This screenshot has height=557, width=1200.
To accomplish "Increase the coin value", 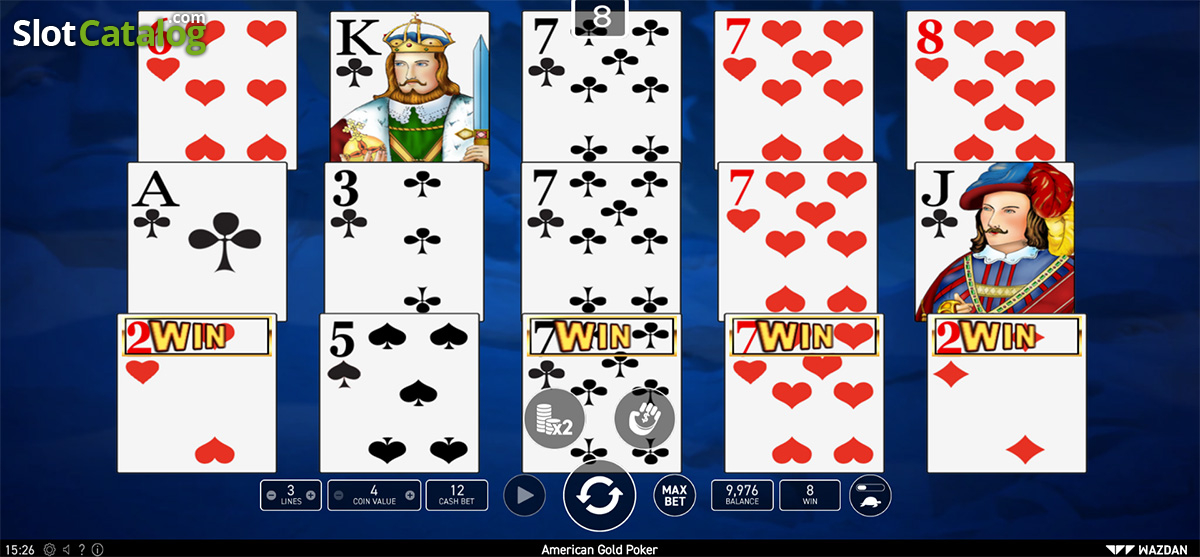I will point(412,495).
